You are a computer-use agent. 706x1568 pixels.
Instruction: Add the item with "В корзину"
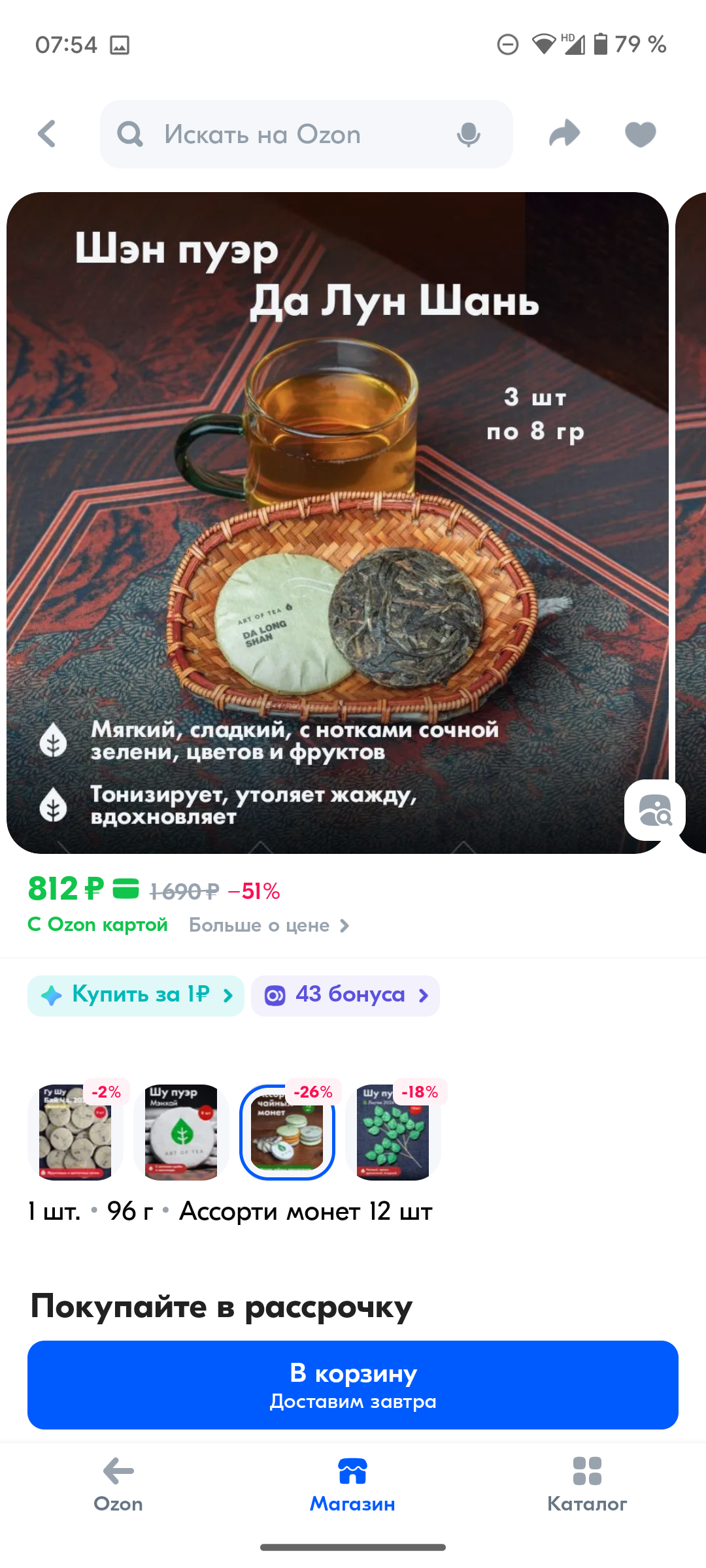tap(353, 1385)
